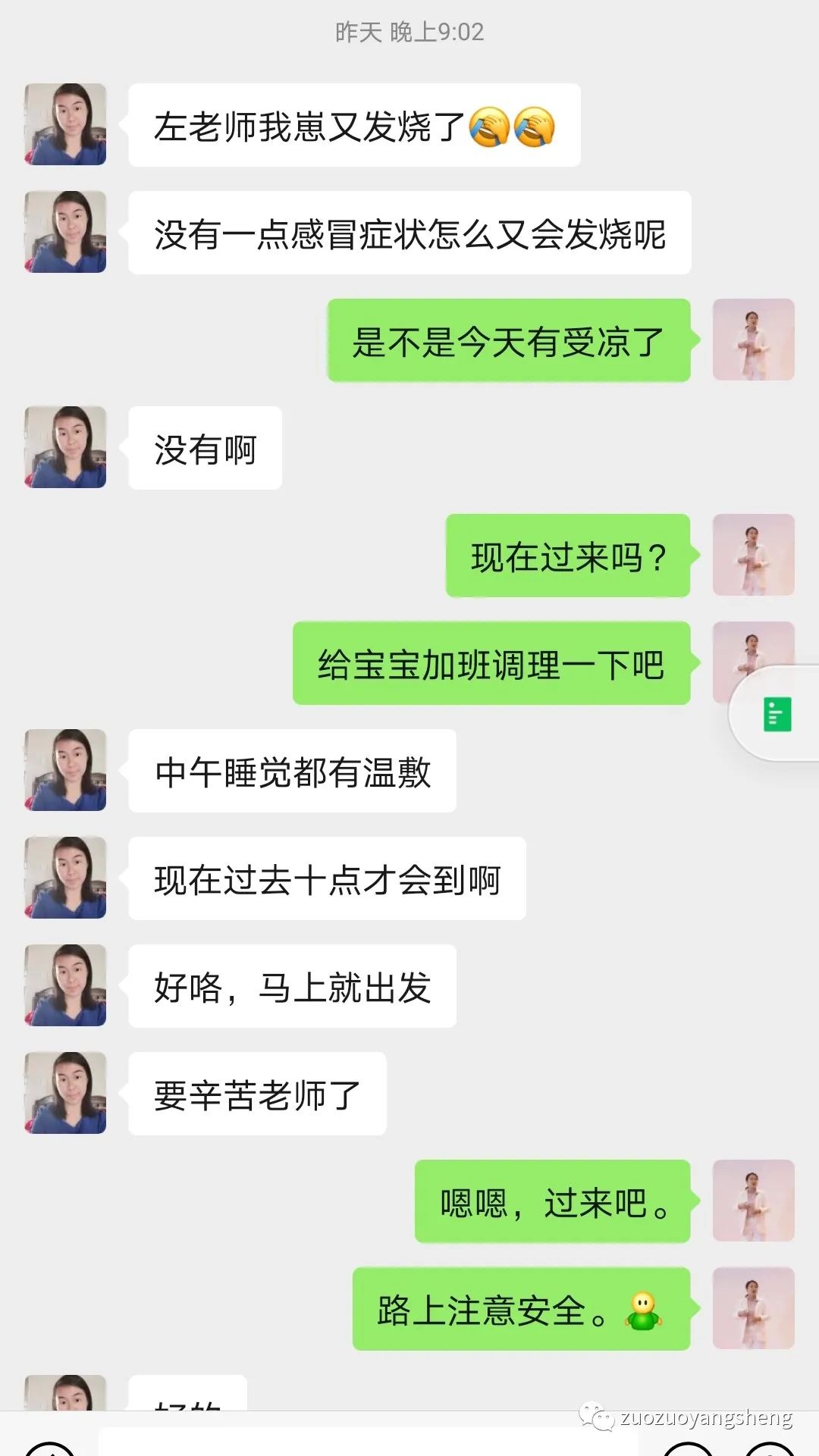Viewport: 819px width, 1456px height.
Task: Select the bubble "要辛苦老师了"
Action: point(258,1094)
